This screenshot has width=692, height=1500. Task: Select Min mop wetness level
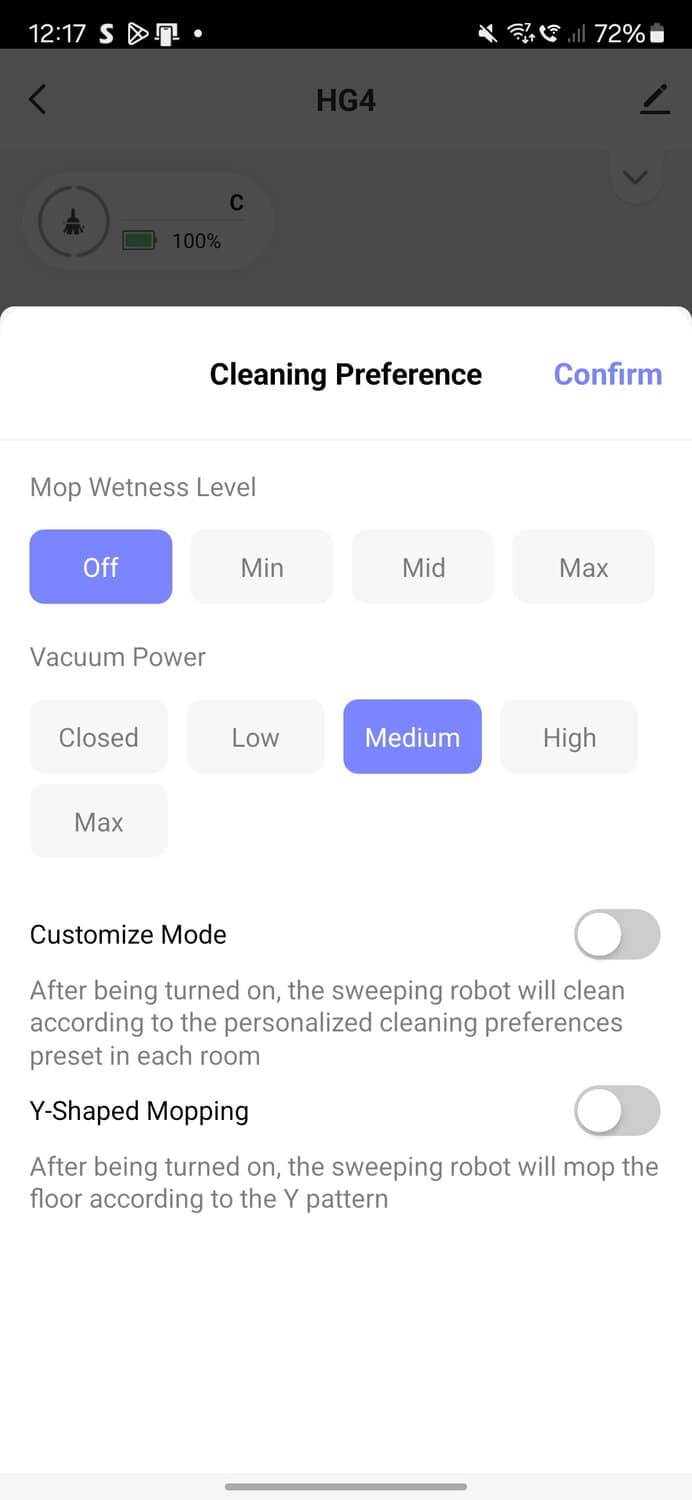click(x=262, y=567)
